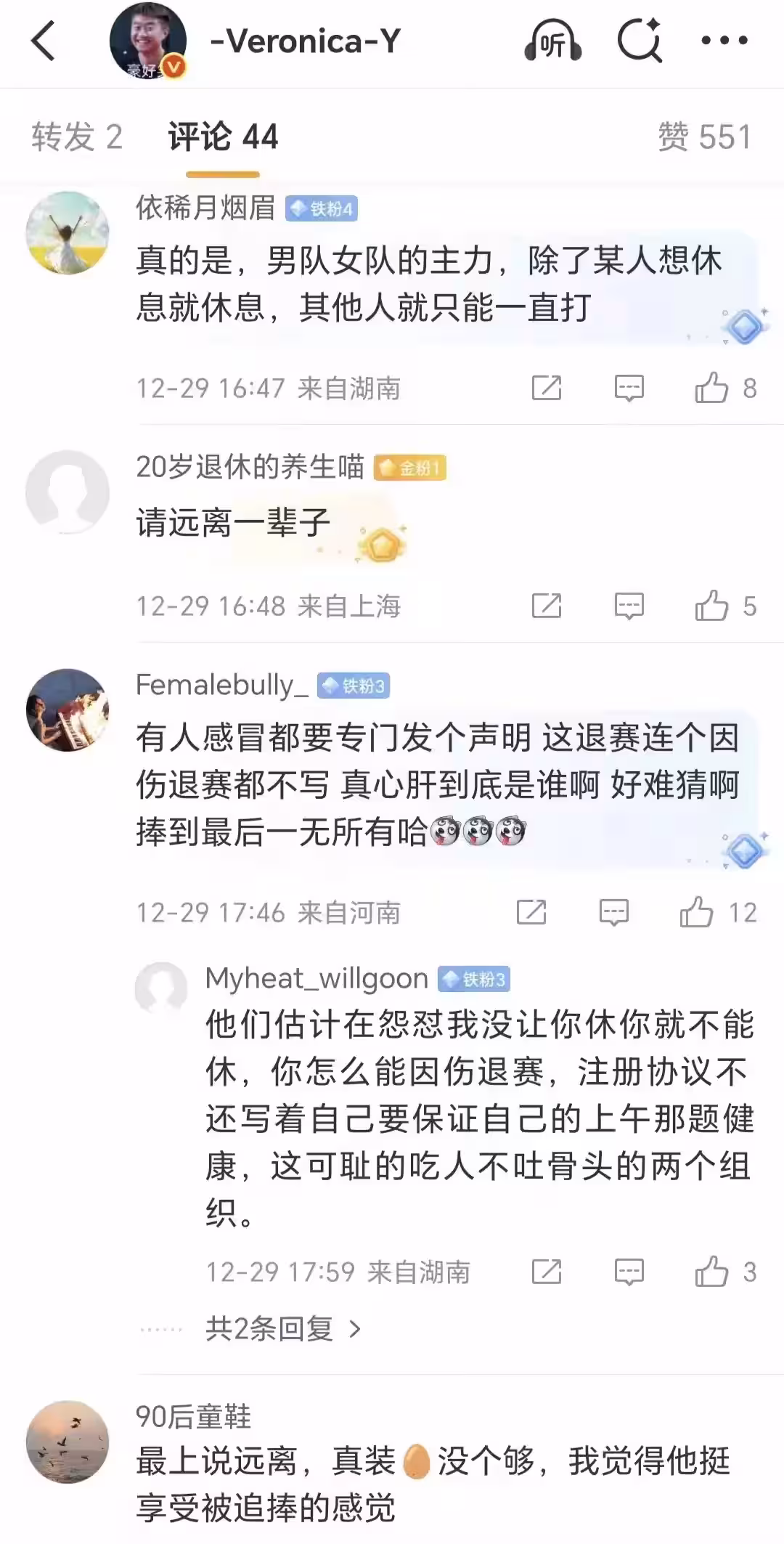The height and width of the screenshot is (1544, 784).
Task: Like Myheat_willgoon's reply
Action: [x=711, y=1272]
